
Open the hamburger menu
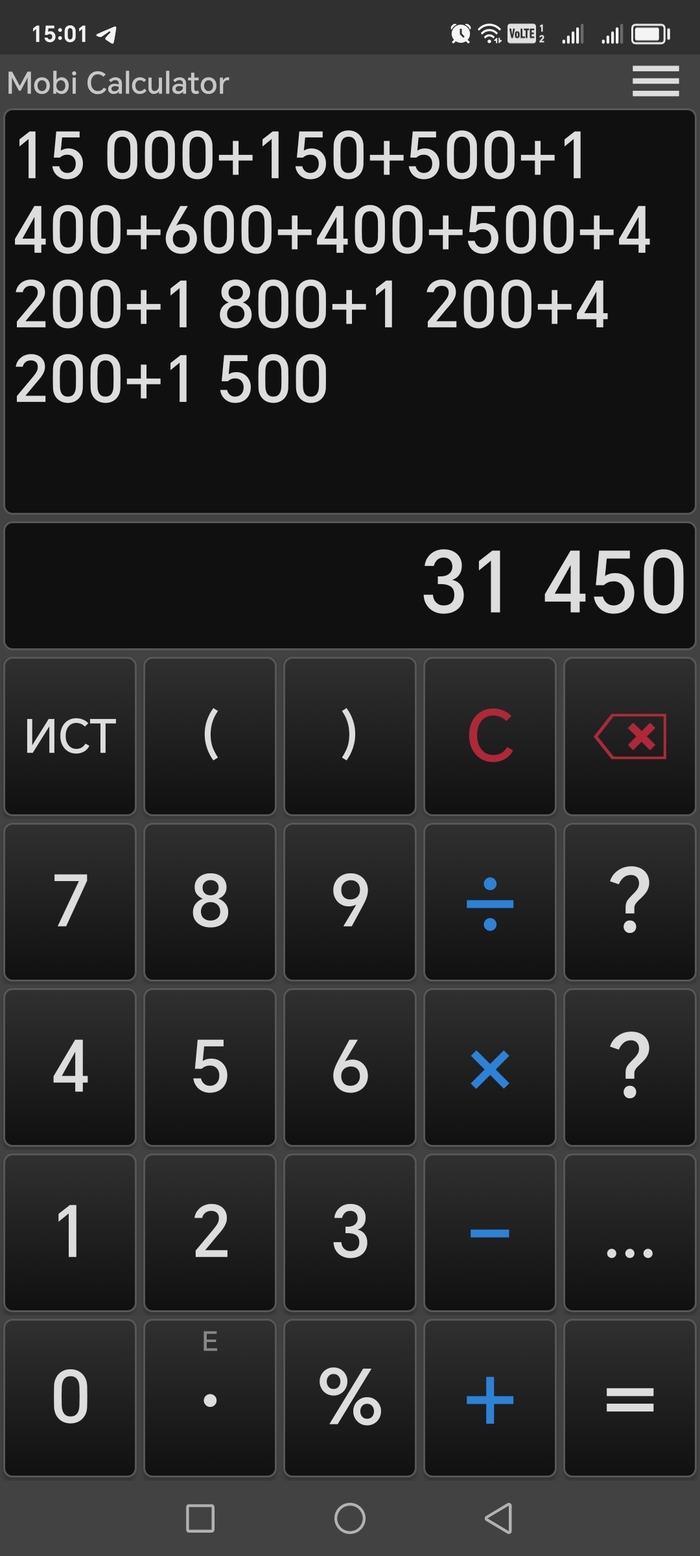tap(655, 82)
